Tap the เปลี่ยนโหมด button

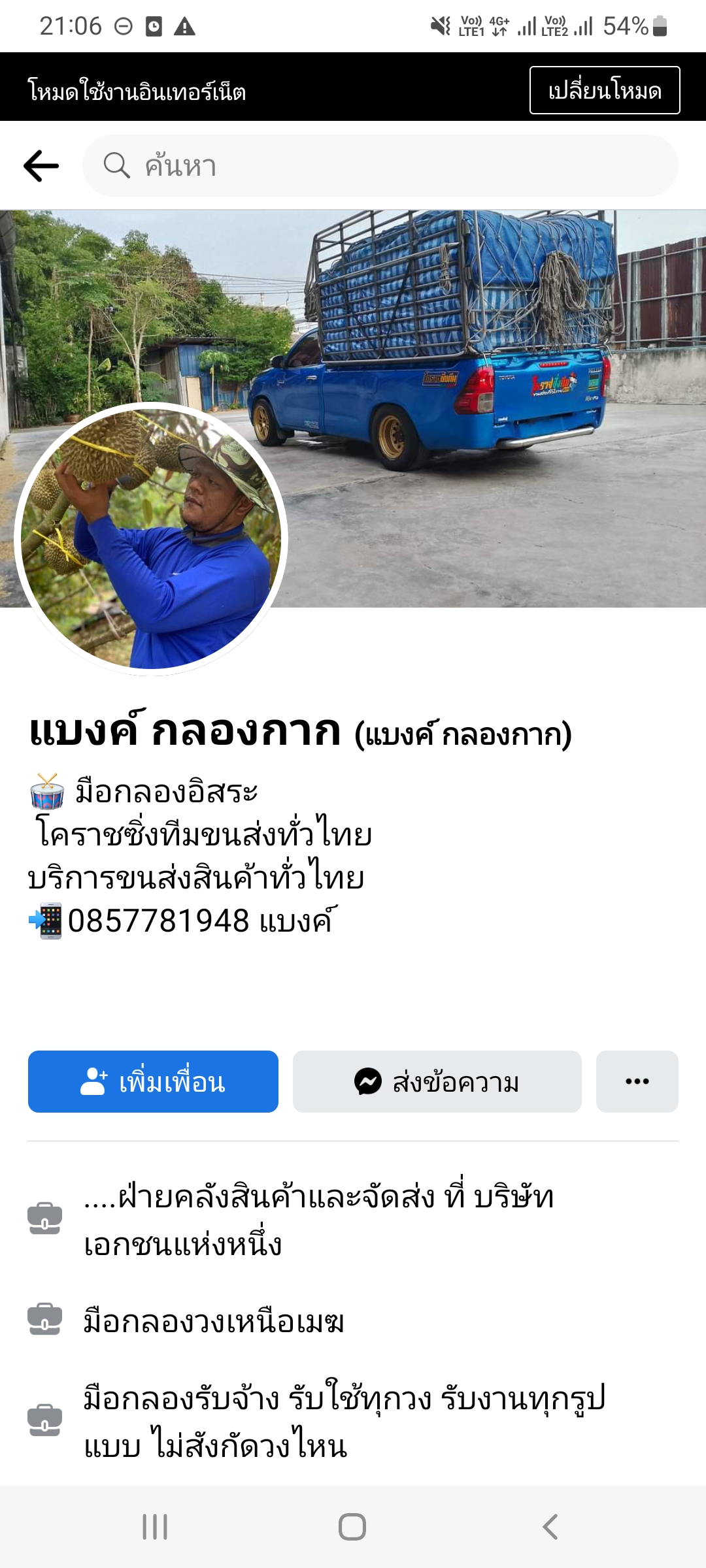(604, 90)
